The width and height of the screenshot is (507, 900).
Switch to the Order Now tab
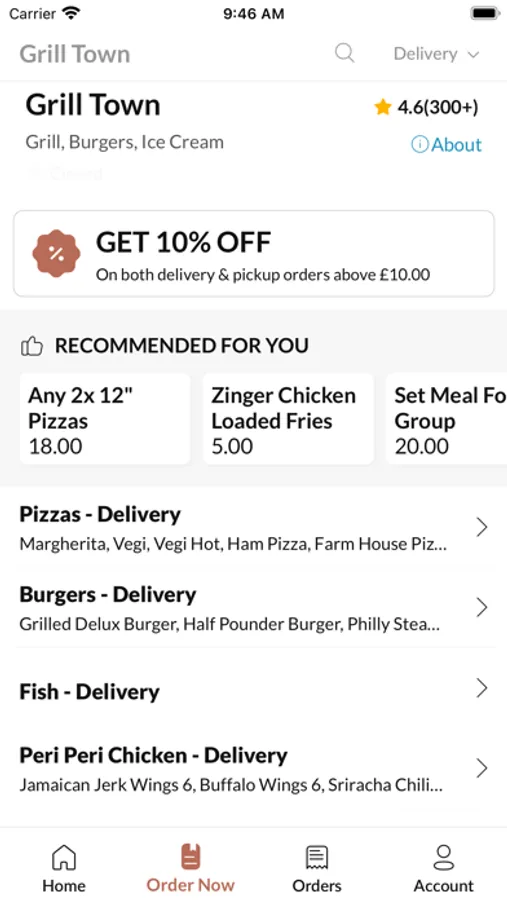(x=191, y=868)
